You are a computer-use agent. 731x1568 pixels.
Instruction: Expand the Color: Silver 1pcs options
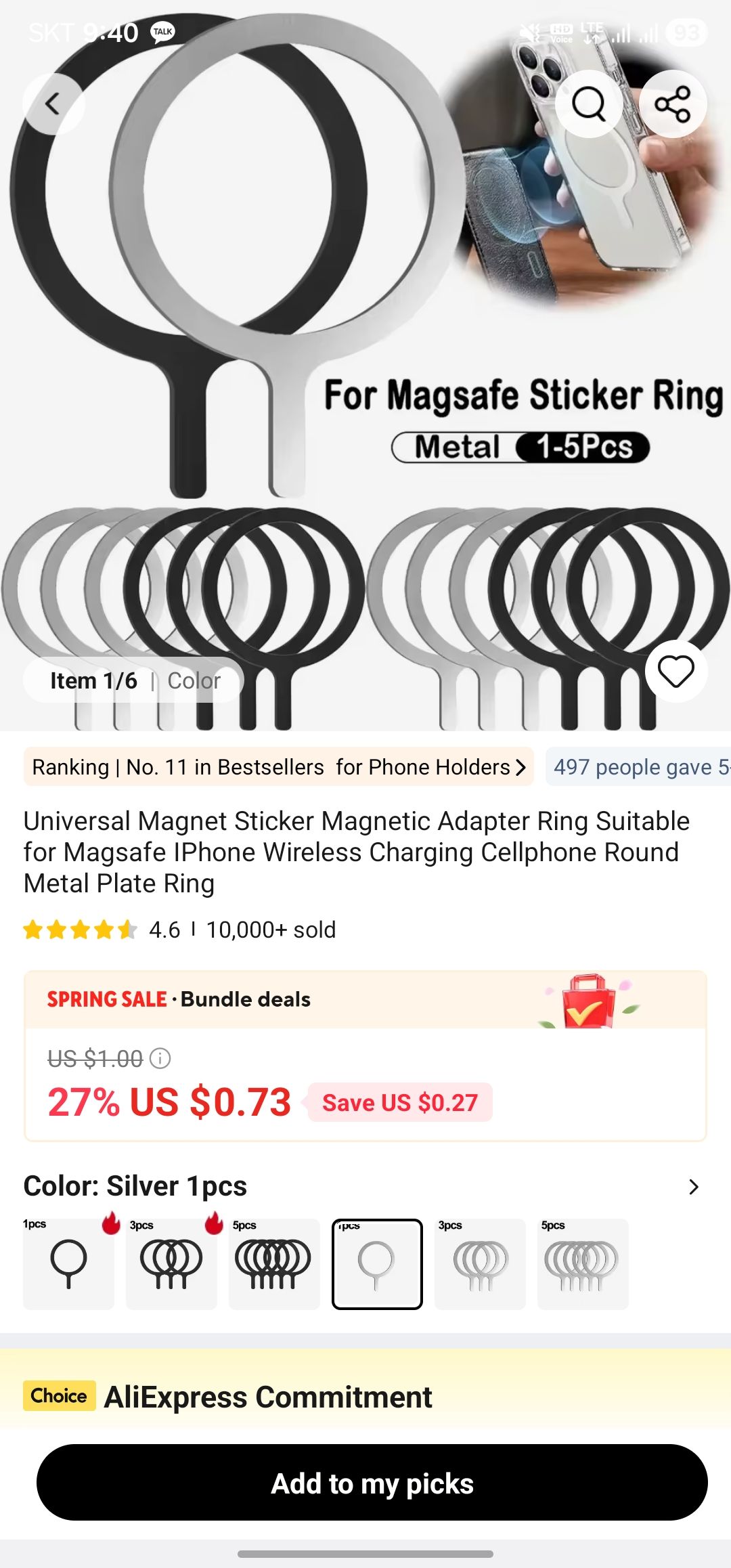coord(693,1187)
